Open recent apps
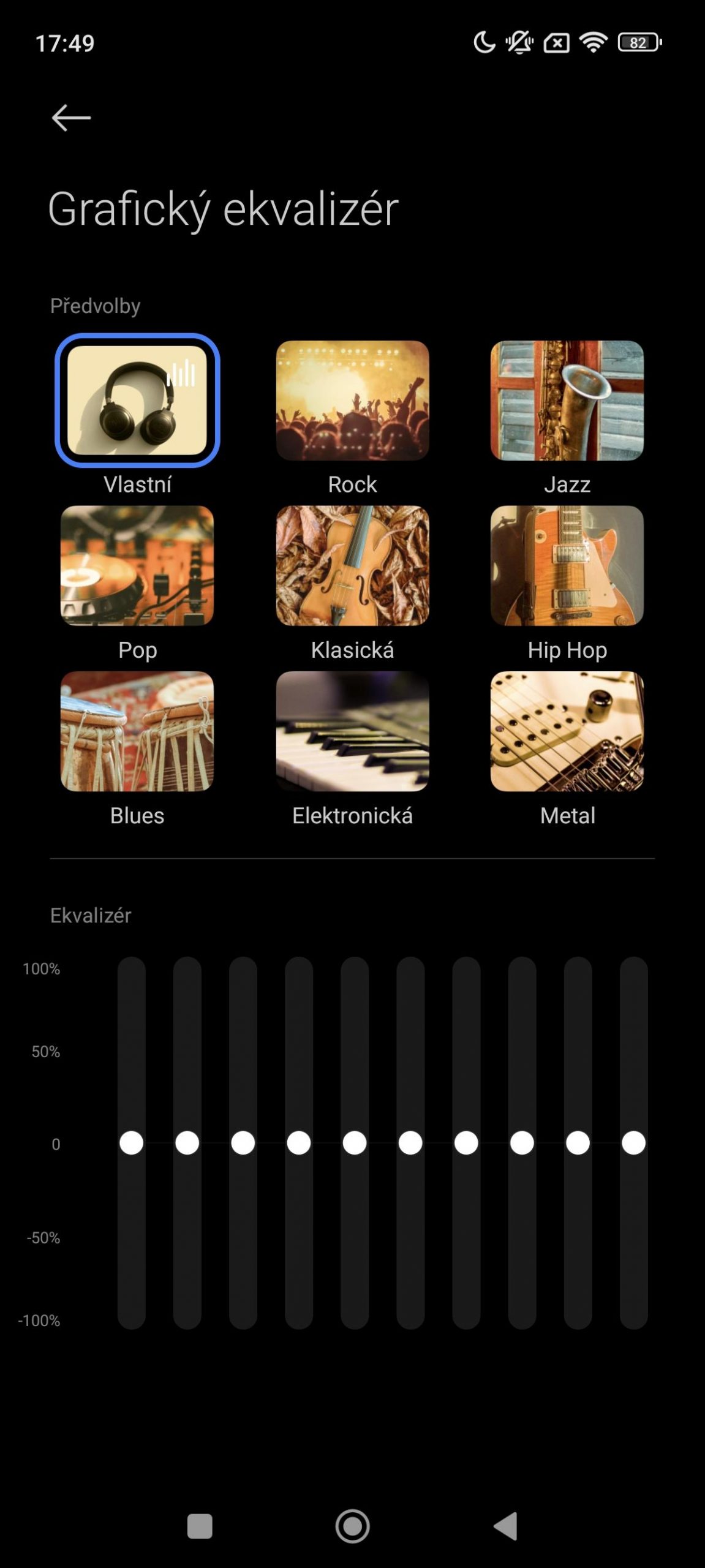 200,1526
